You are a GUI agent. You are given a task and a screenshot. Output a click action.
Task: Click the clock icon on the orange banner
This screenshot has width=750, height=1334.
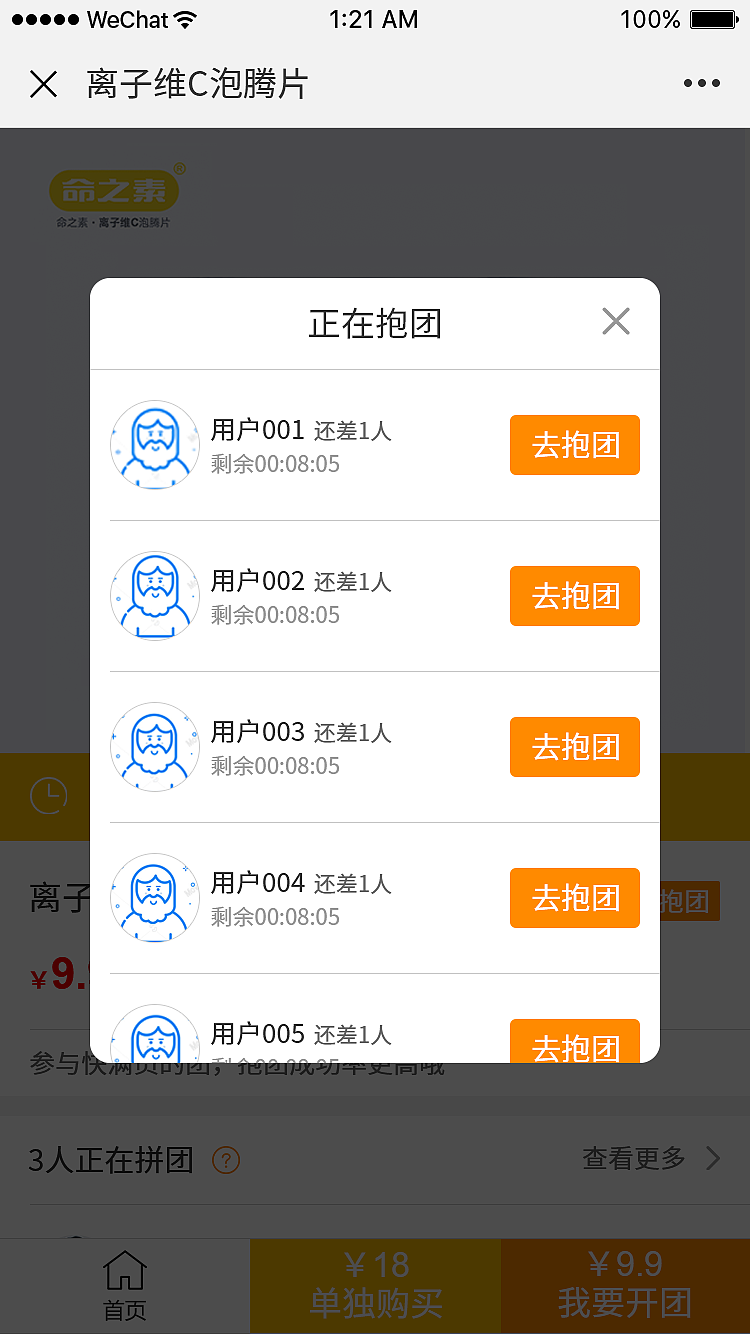48,797
